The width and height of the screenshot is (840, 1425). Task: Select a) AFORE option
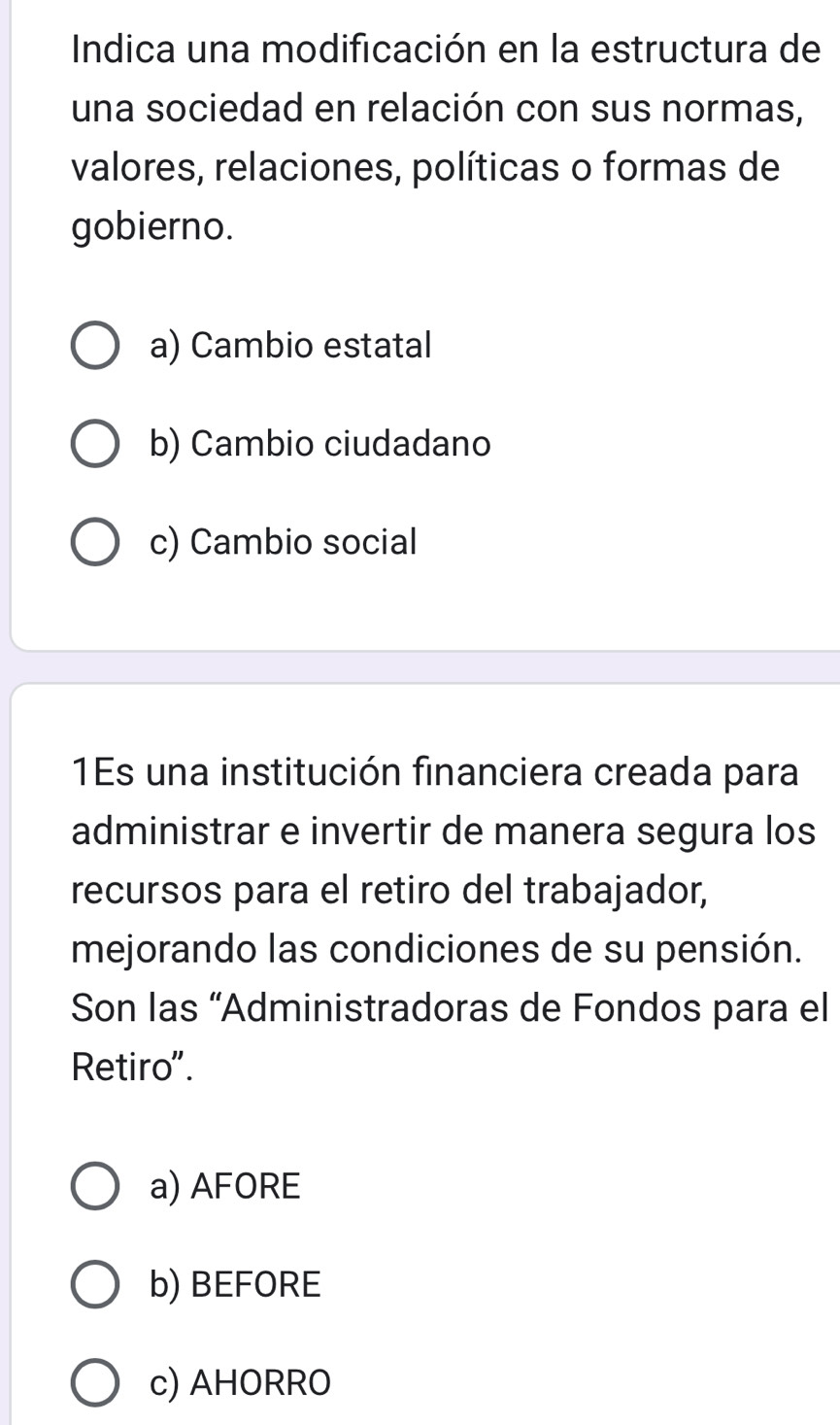coord(96,1187)
